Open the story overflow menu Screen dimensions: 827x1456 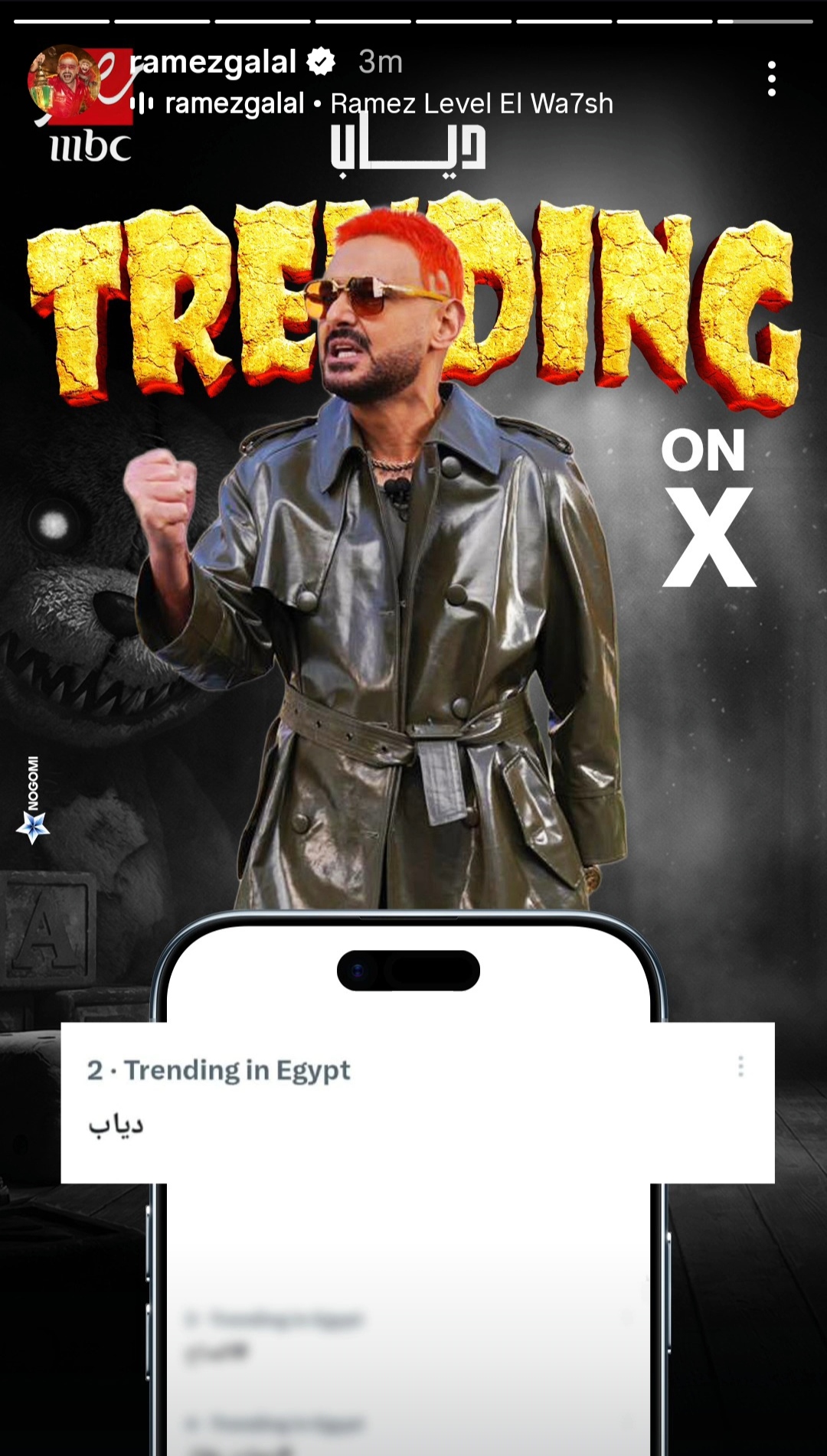(771, 79)
